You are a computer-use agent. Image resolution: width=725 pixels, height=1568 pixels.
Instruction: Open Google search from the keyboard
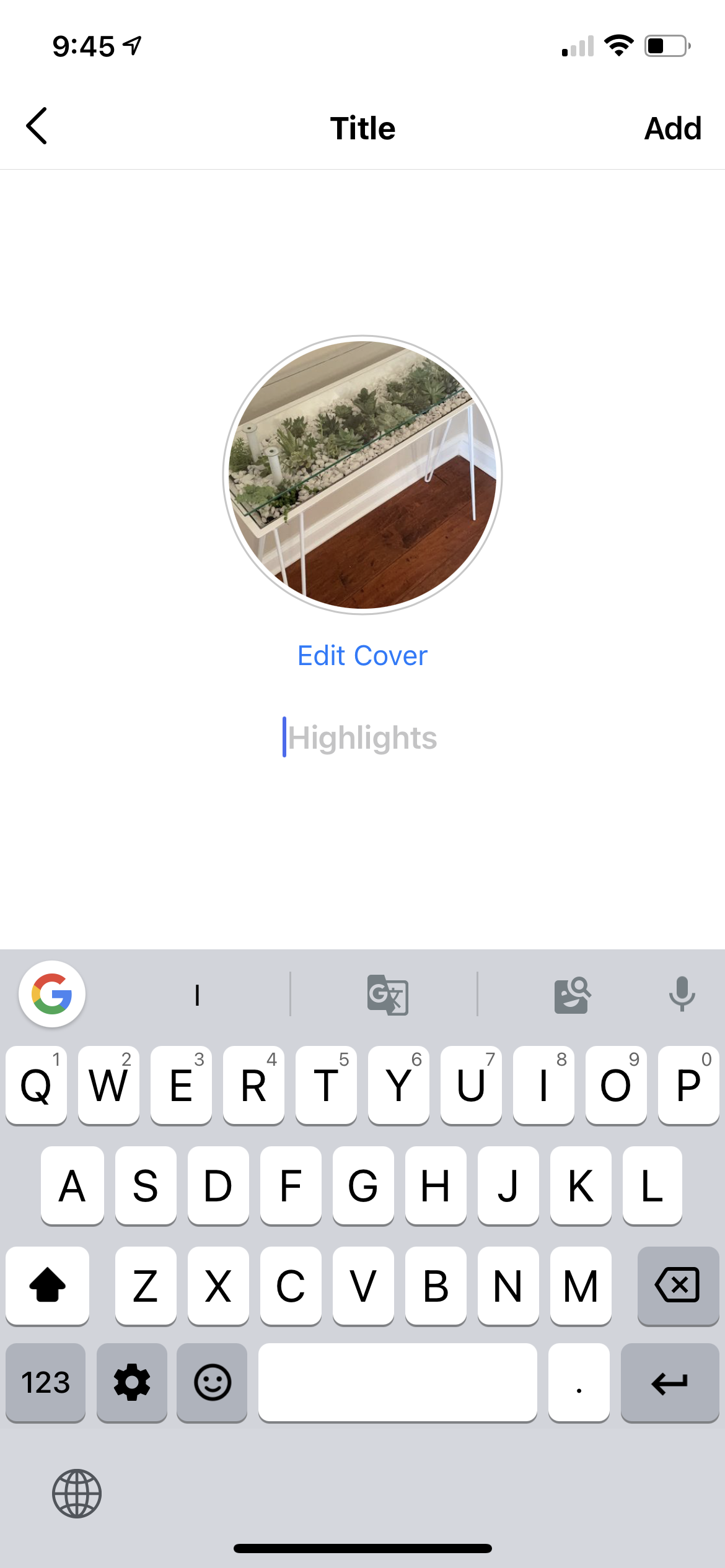[x=52, y=994]
